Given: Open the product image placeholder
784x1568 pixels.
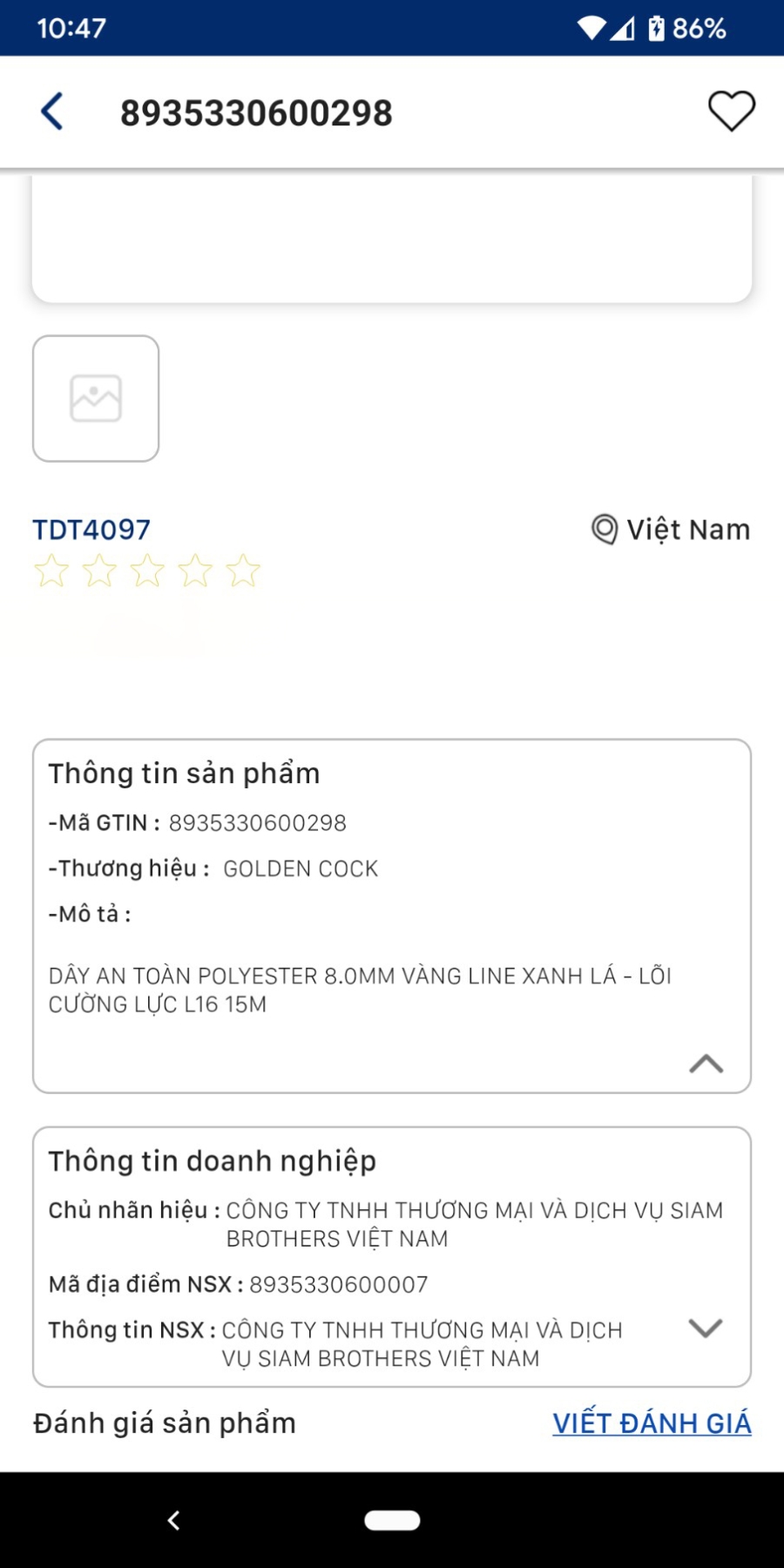Looking at the screenshot, I should point(95,397).
